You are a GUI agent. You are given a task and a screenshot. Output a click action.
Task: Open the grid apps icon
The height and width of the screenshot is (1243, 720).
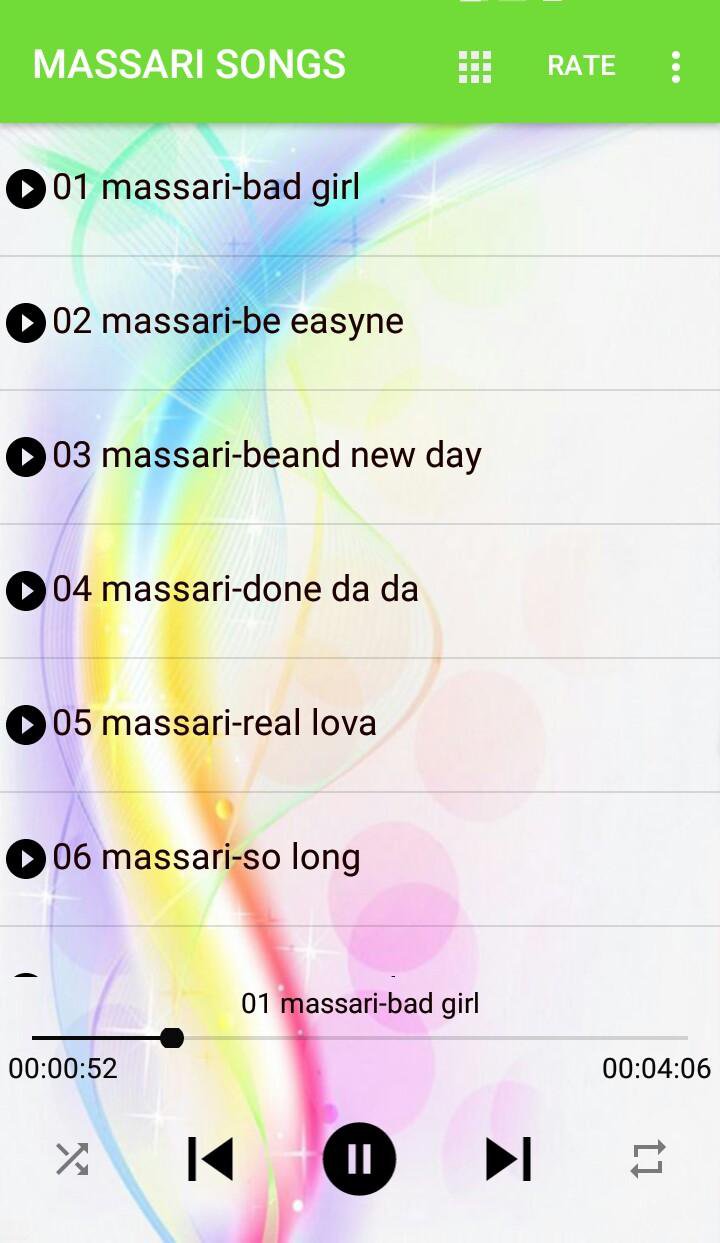475,66
